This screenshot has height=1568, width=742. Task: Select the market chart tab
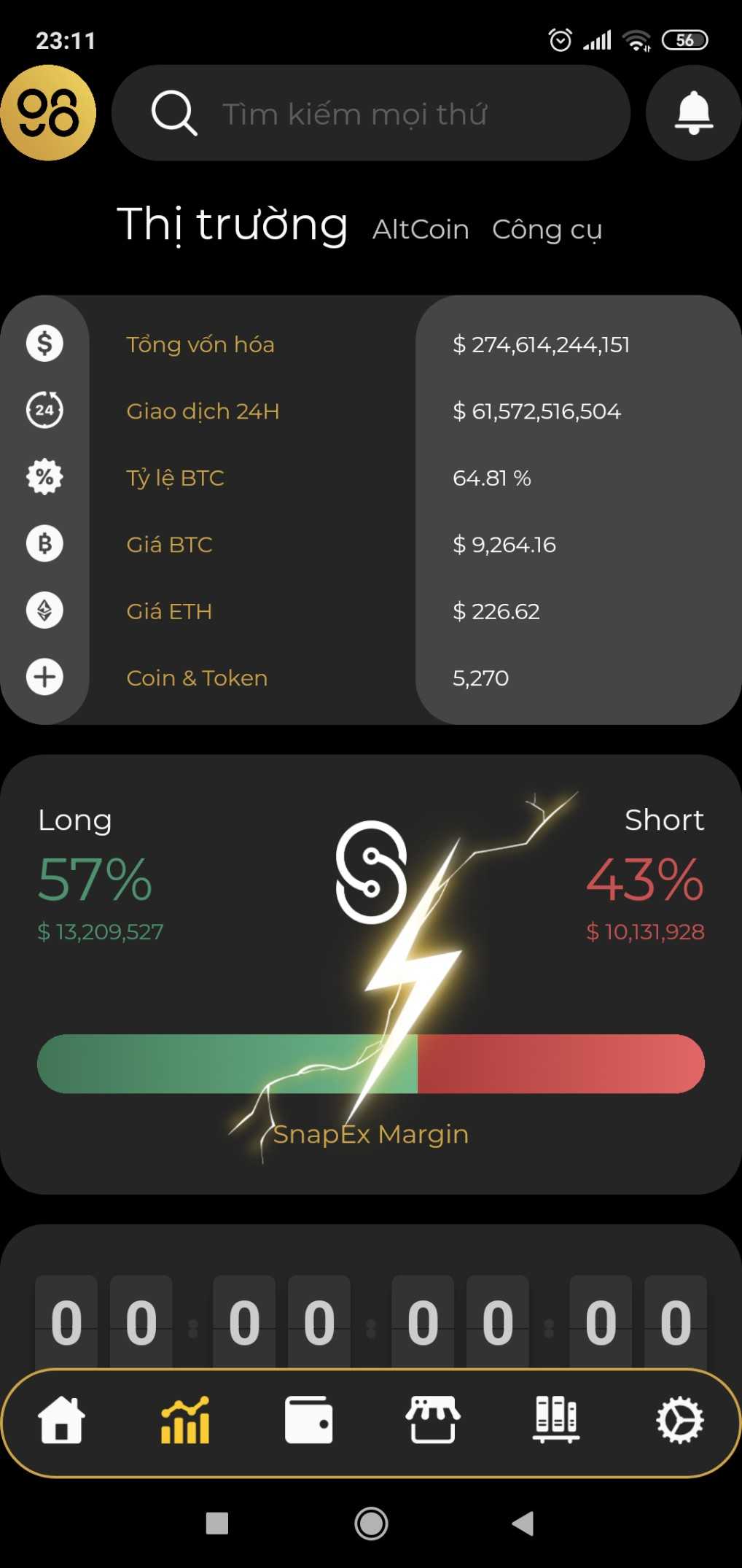(x=185, y=1421)
